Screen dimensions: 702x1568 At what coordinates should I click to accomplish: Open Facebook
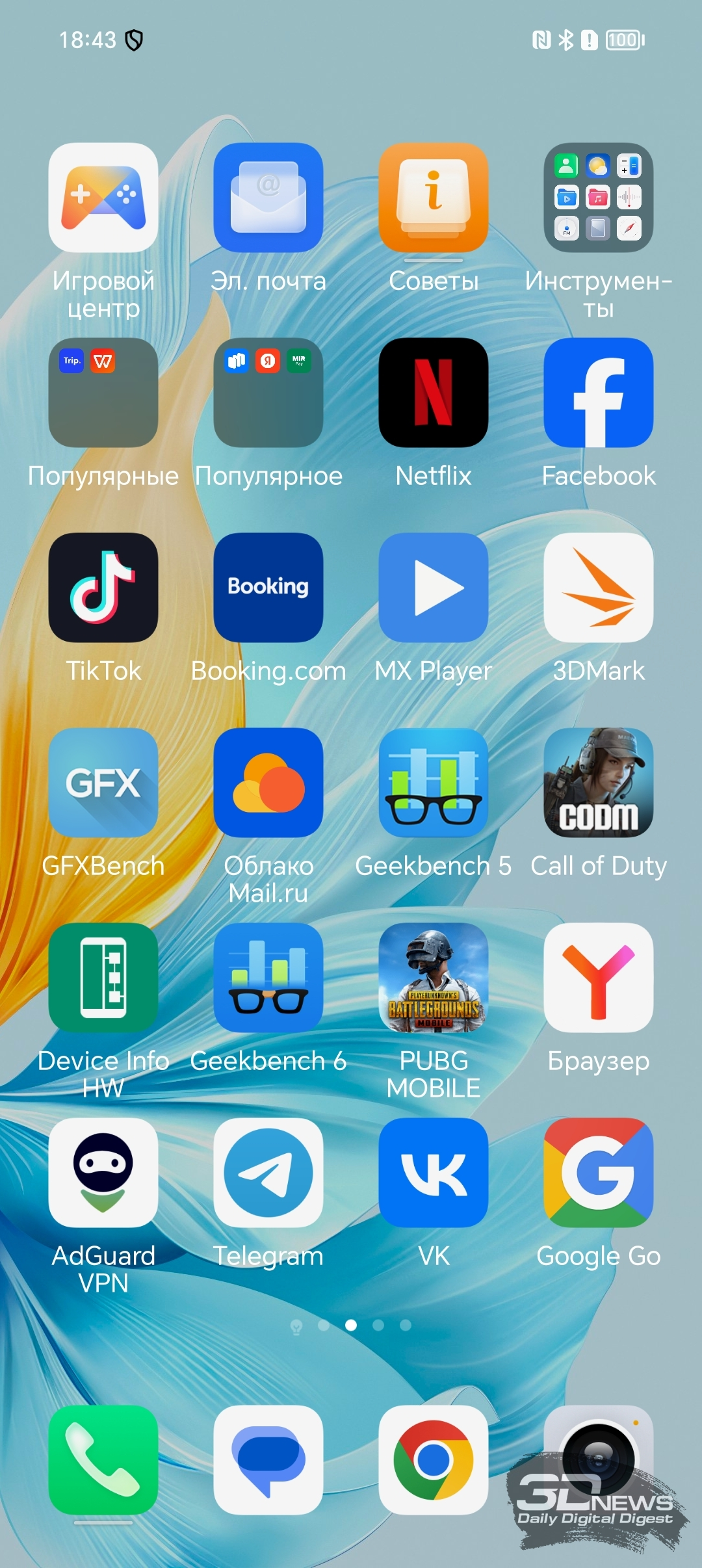point(599,393)
